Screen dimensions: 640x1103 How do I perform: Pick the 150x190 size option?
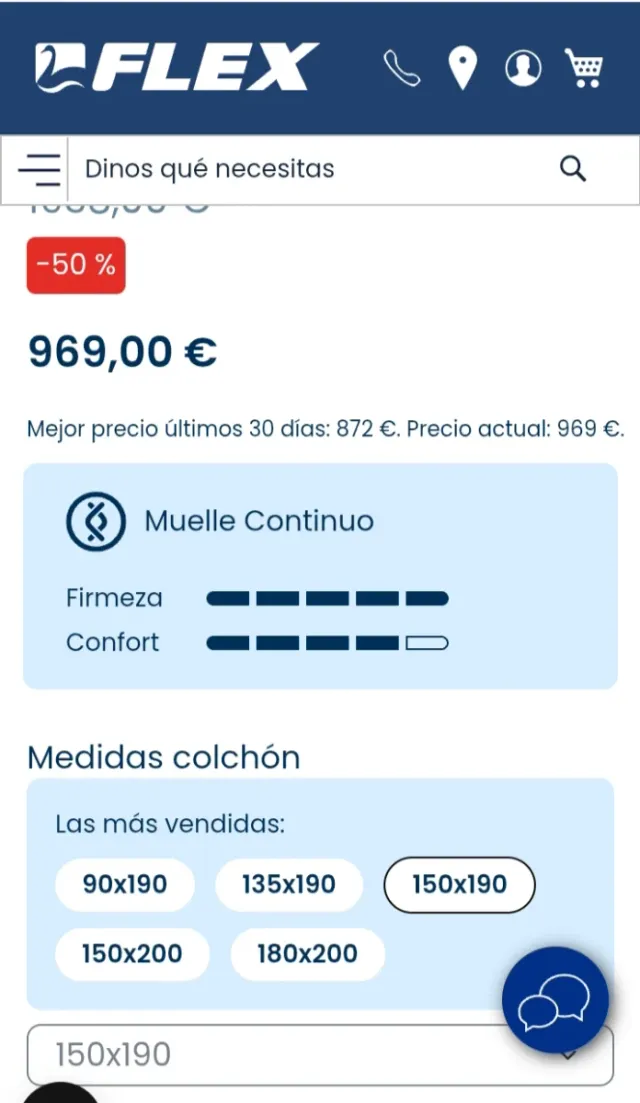(460, 885)
